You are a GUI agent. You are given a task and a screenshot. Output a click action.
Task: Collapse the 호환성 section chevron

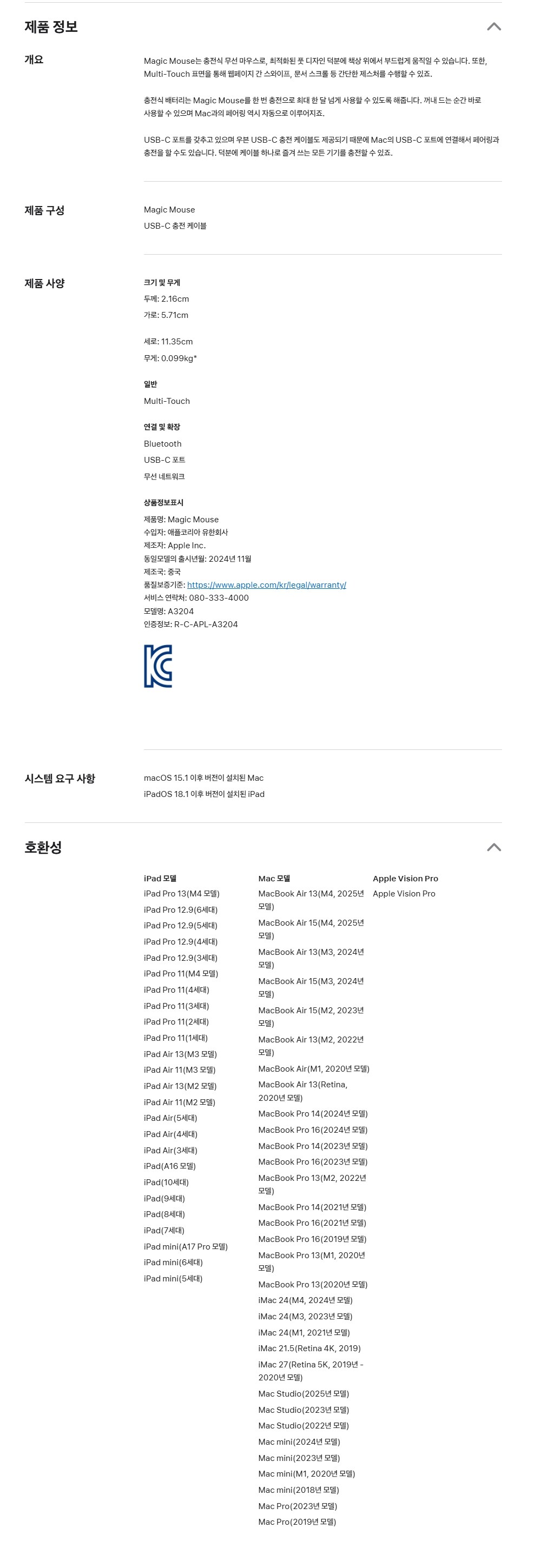(x=493, y=847)
